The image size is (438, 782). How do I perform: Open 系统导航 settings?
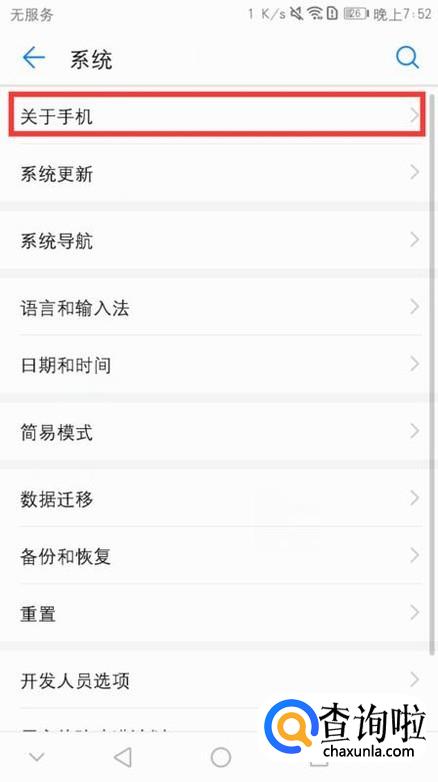tap(217, 240)
